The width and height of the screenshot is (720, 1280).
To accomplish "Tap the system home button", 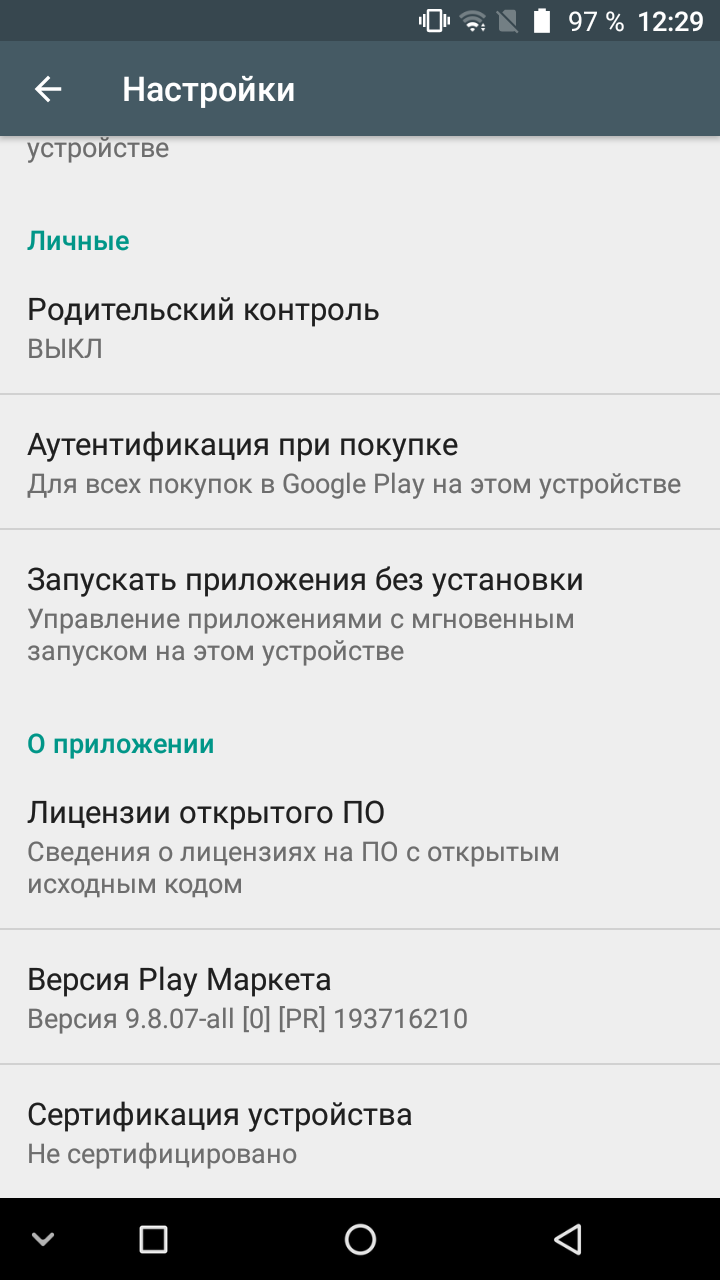I will point(360,1240).
